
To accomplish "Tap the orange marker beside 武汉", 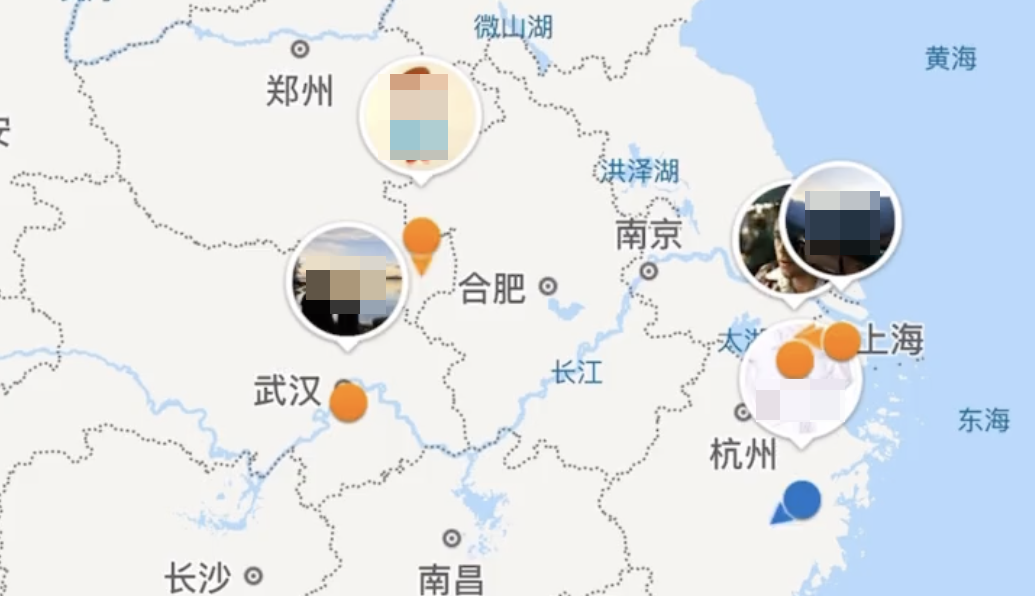I will click(348, 403).
